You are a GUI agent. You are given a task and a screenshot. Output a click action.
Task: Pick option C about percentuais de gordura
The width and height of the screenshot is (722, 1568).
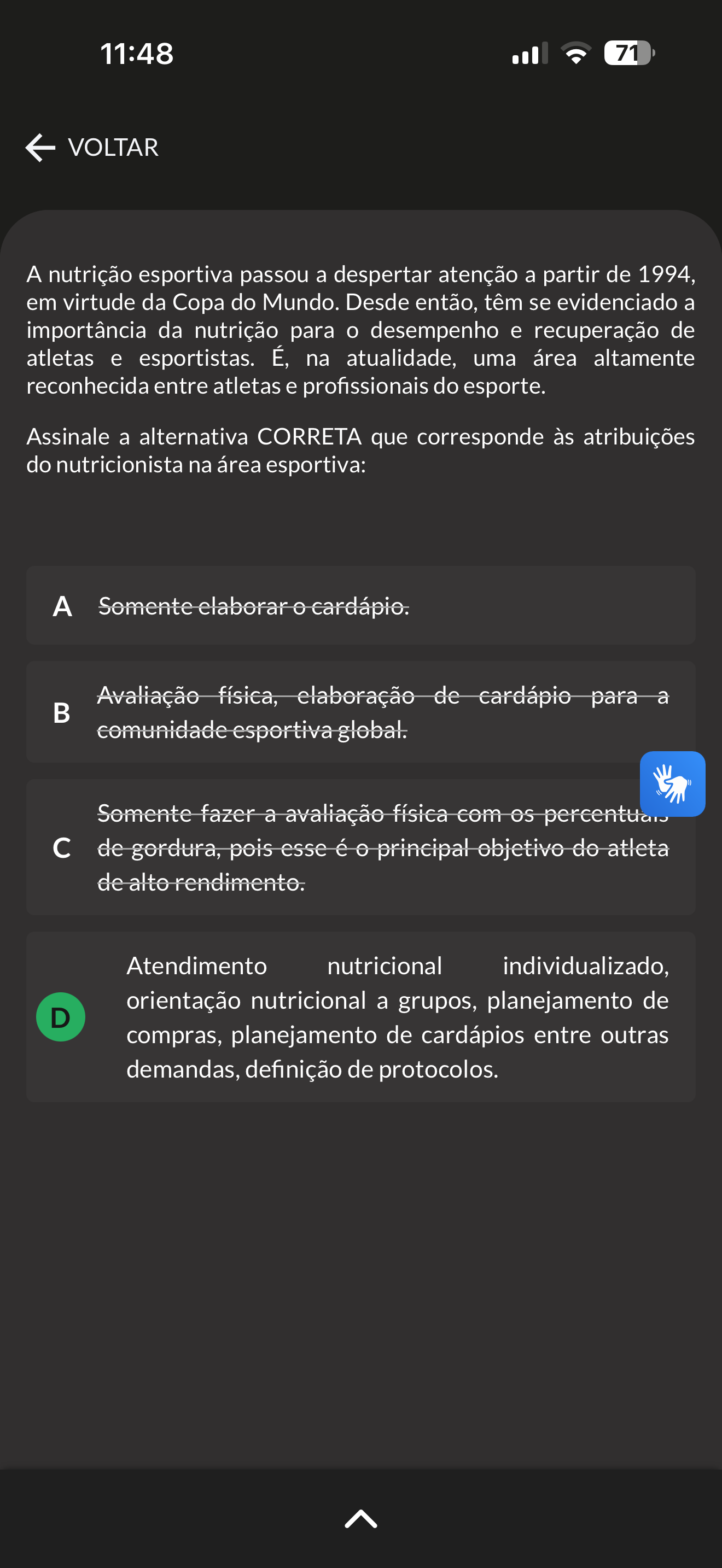(x=360, y=847)
